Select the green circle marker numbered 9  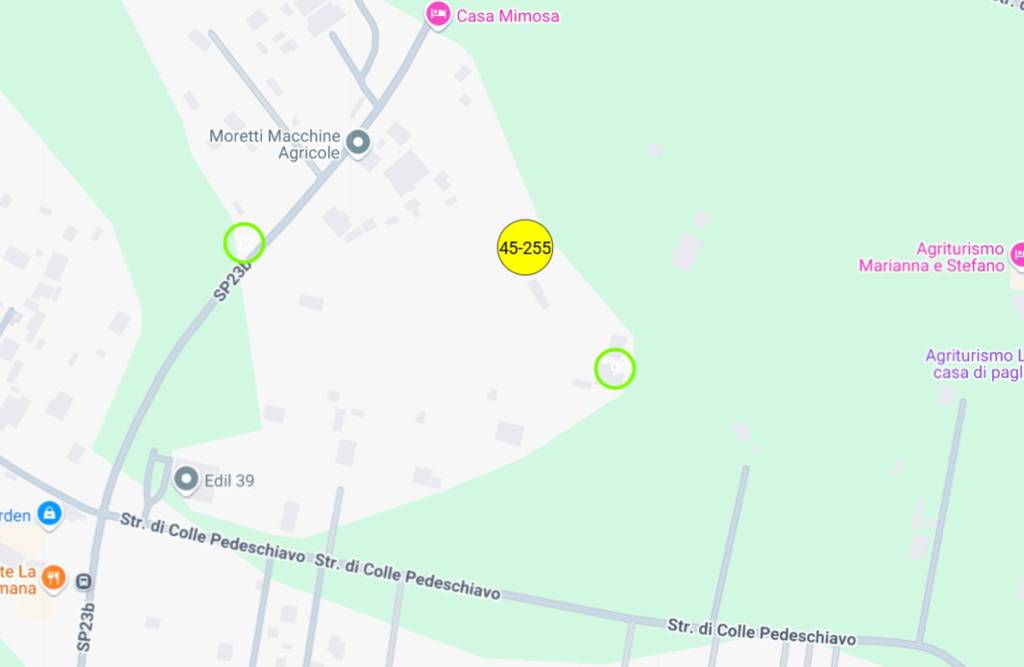tap(615, 368)
